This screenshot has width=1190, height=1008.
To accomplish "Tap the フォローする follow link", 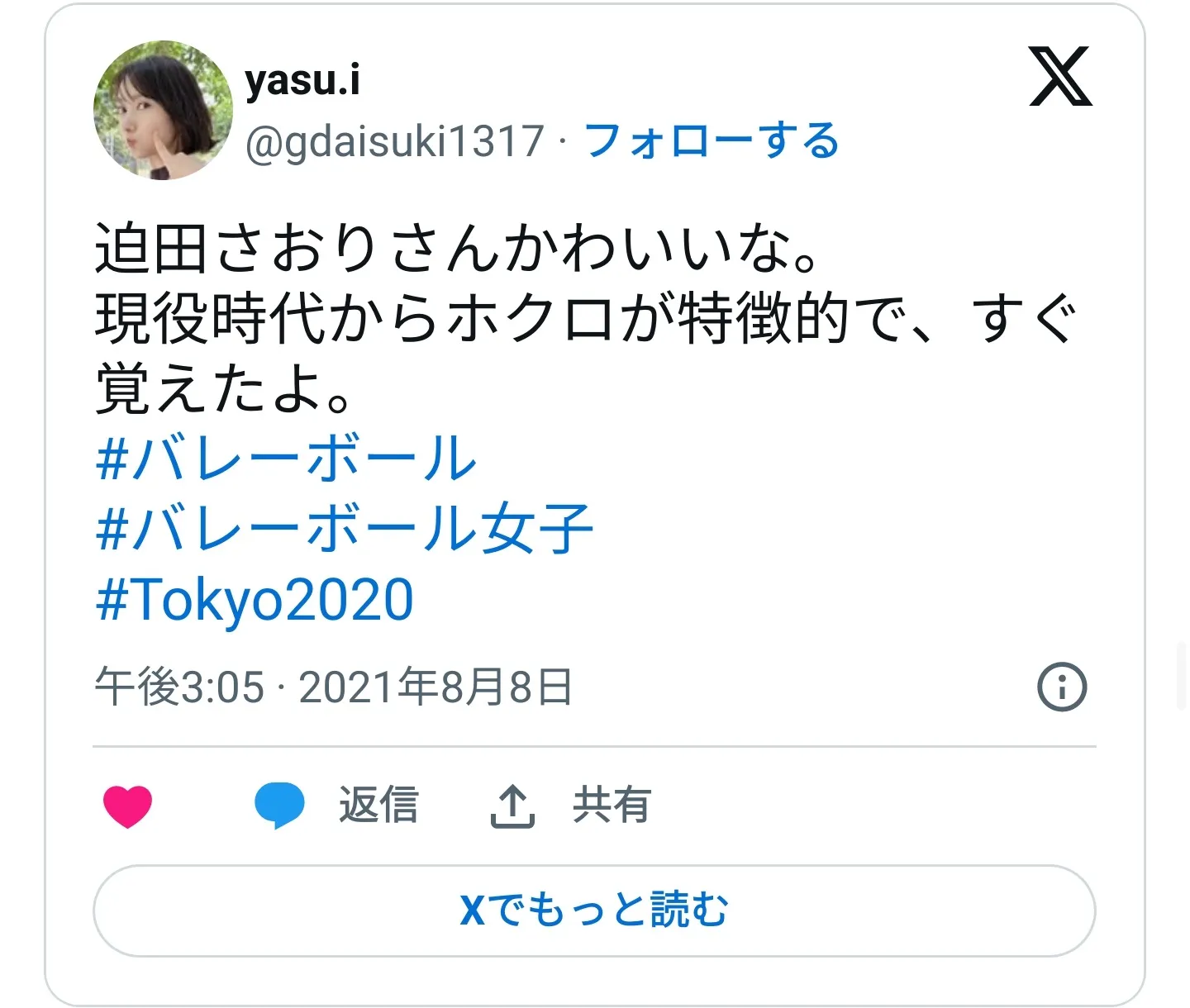I will click(x=712, y=141).
